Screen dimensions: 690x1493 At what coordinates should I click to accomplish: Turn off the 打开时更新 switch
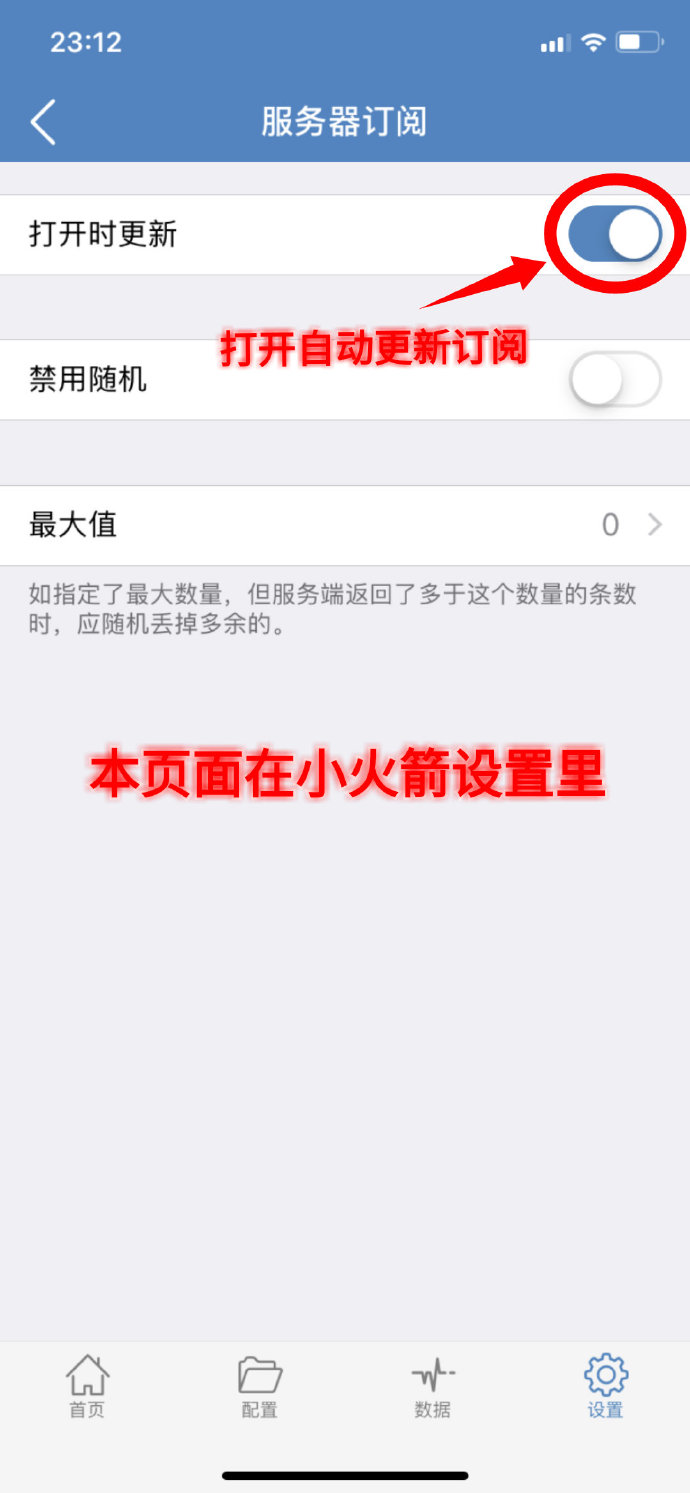point(614,235)
